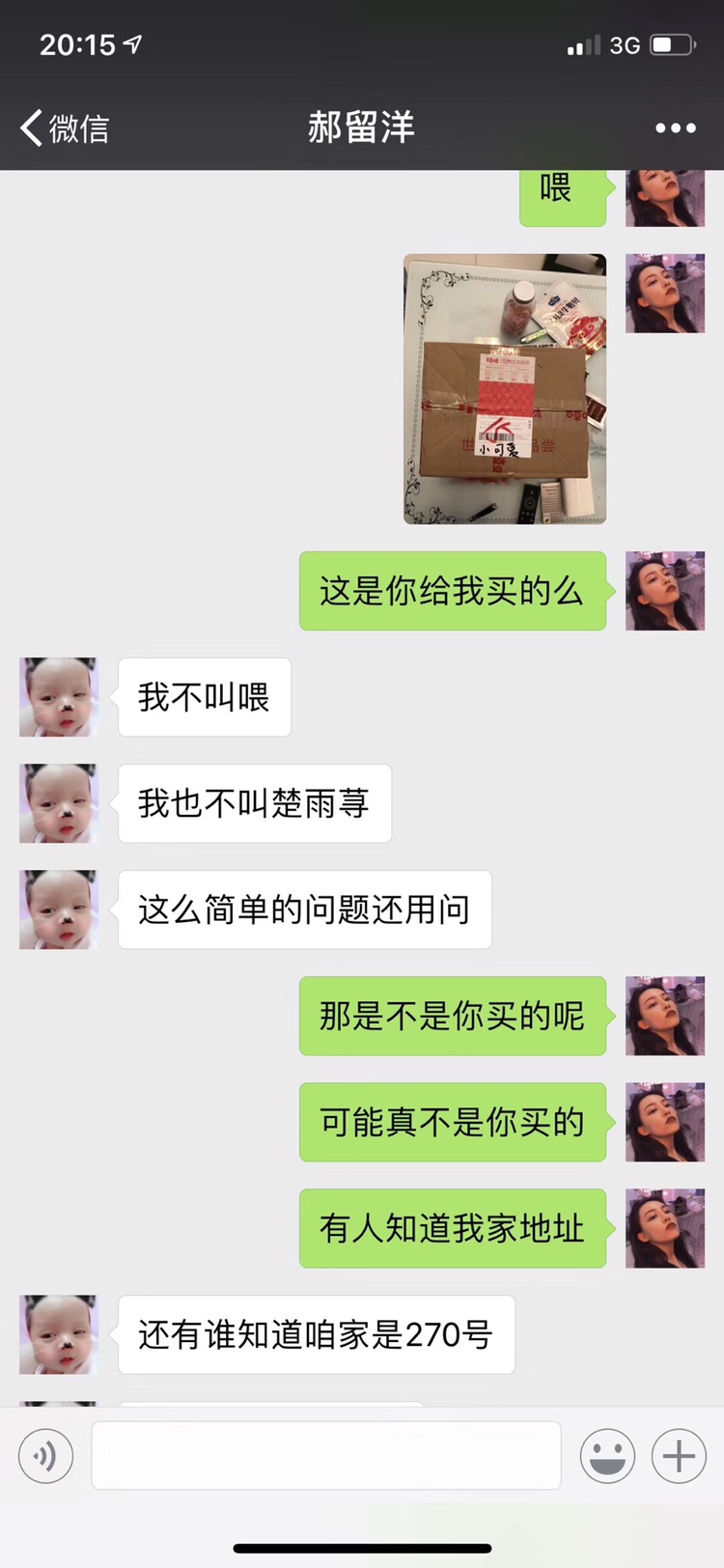Open own avatar beside 这是你给我买的么

(x=665, y=591)
